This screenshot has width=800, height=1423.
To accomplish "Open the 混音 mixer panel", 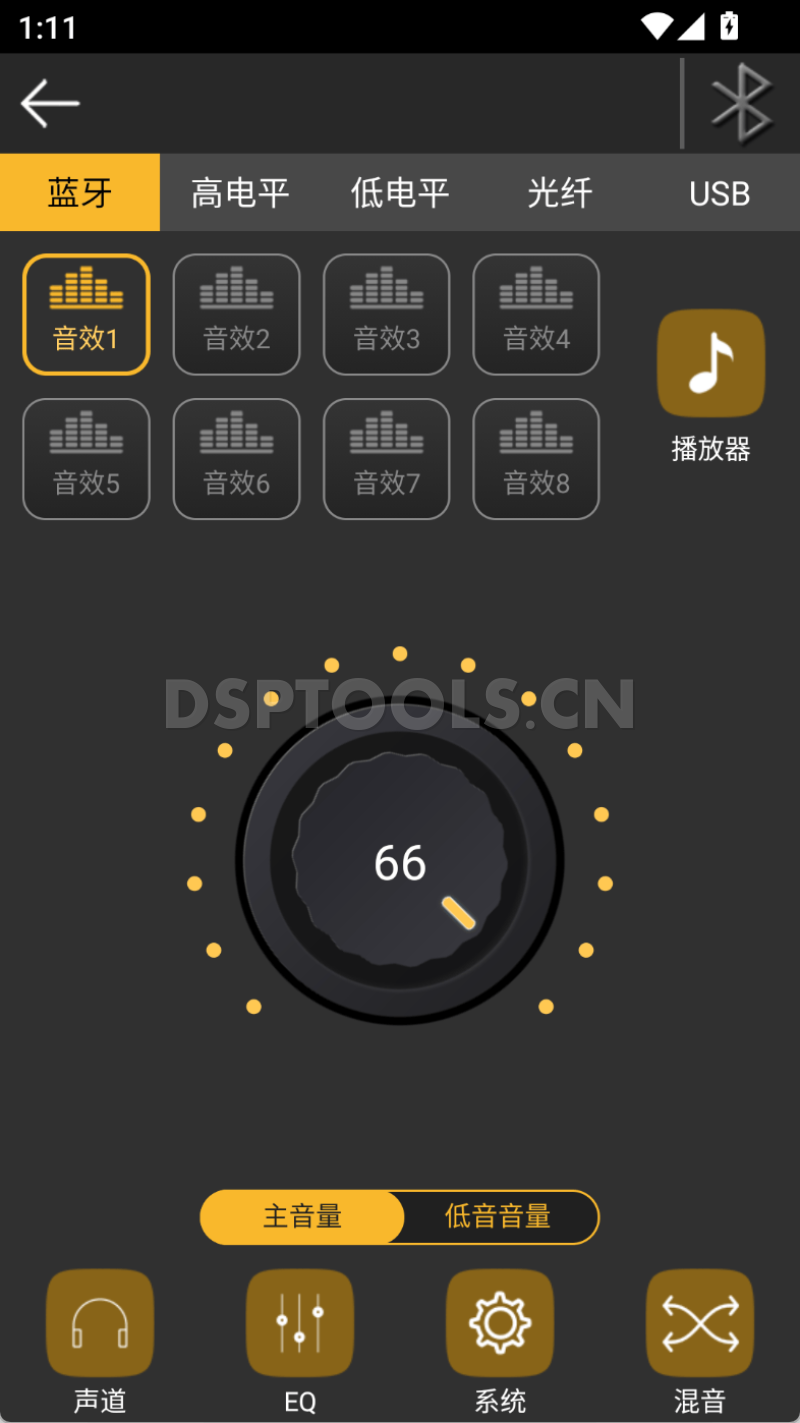I will (699, 1322).
